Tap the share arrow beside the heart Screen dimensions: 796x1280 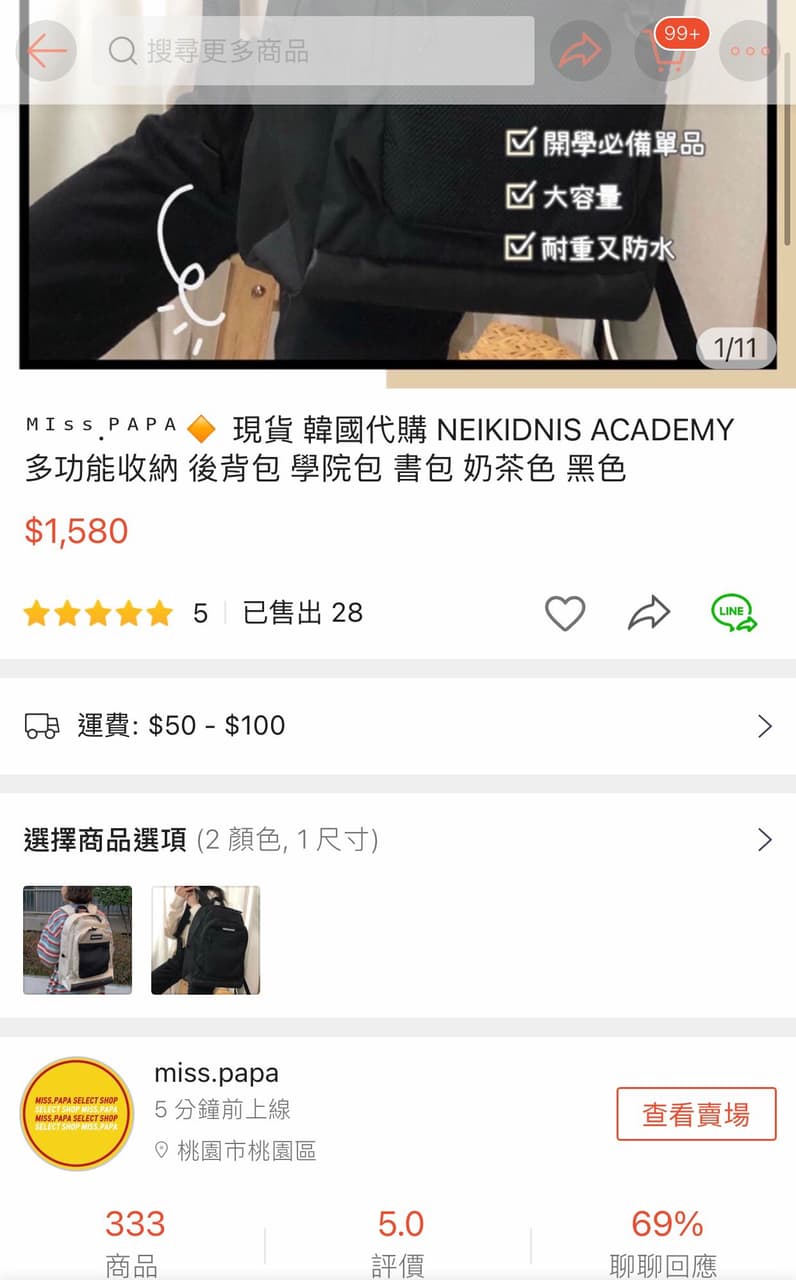[648, 613]
